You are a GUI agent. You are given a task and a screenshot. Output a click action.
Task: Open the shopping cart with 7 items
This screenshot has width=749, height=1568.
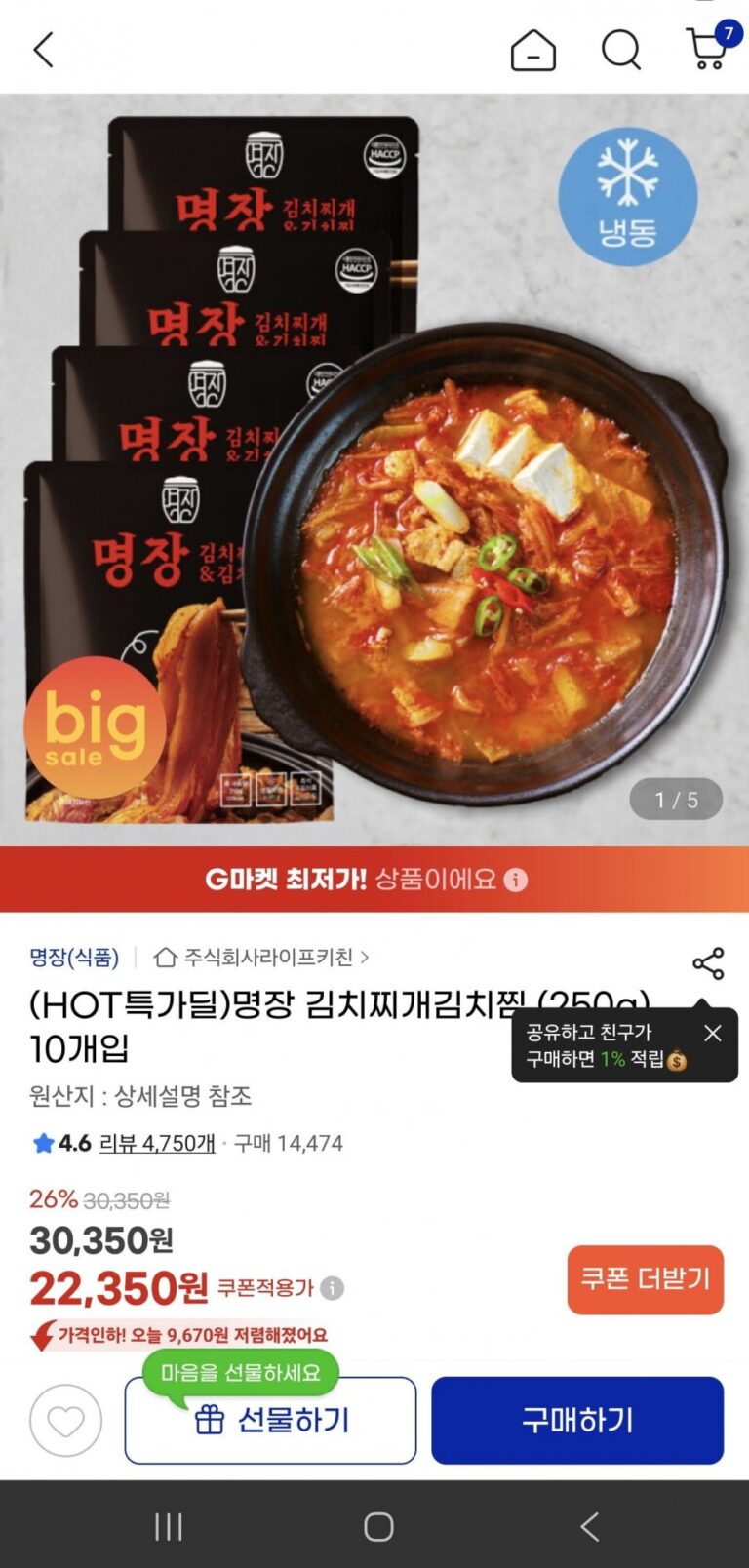[x=709, y=48]
